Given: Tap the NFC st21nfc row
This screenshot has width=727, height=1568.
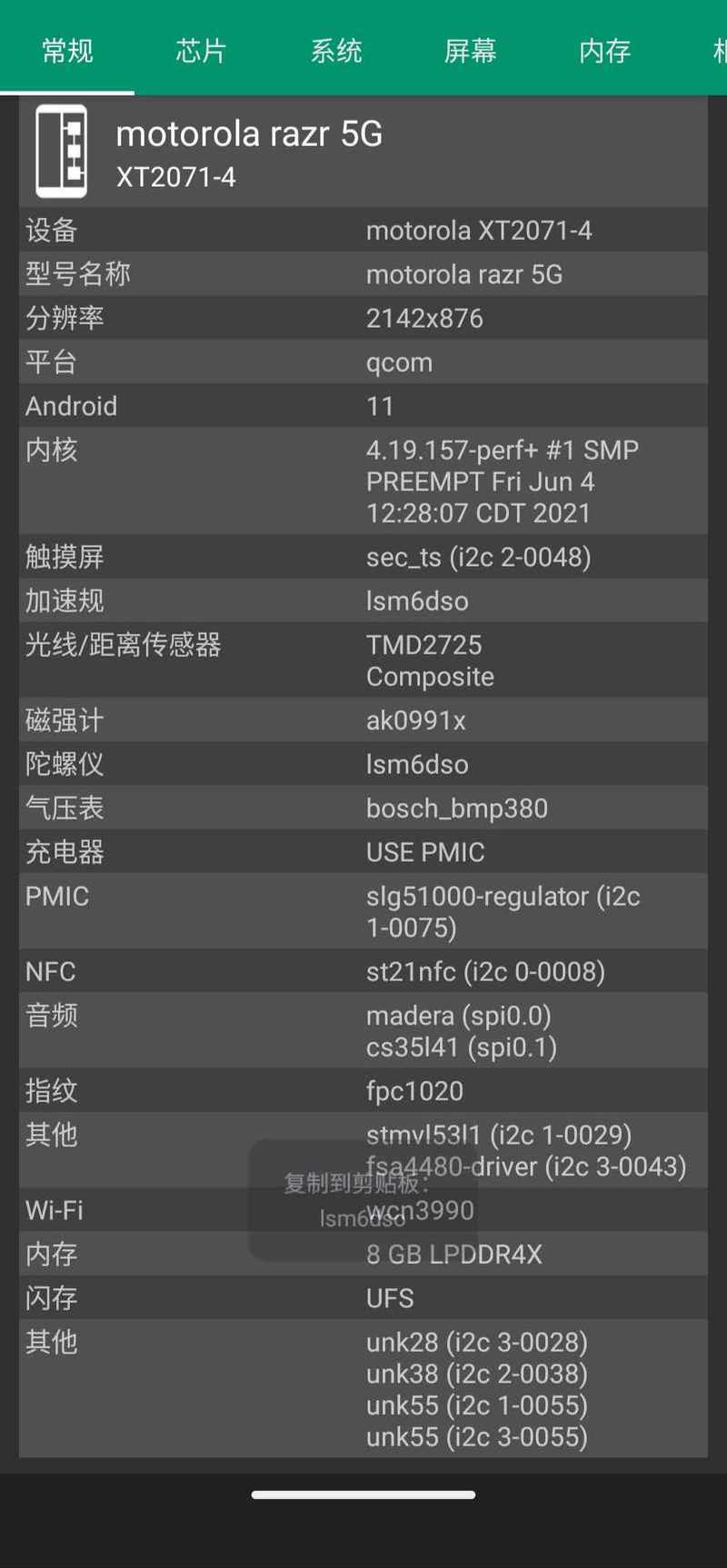Looking at the screenshot, I should point(363,971).
